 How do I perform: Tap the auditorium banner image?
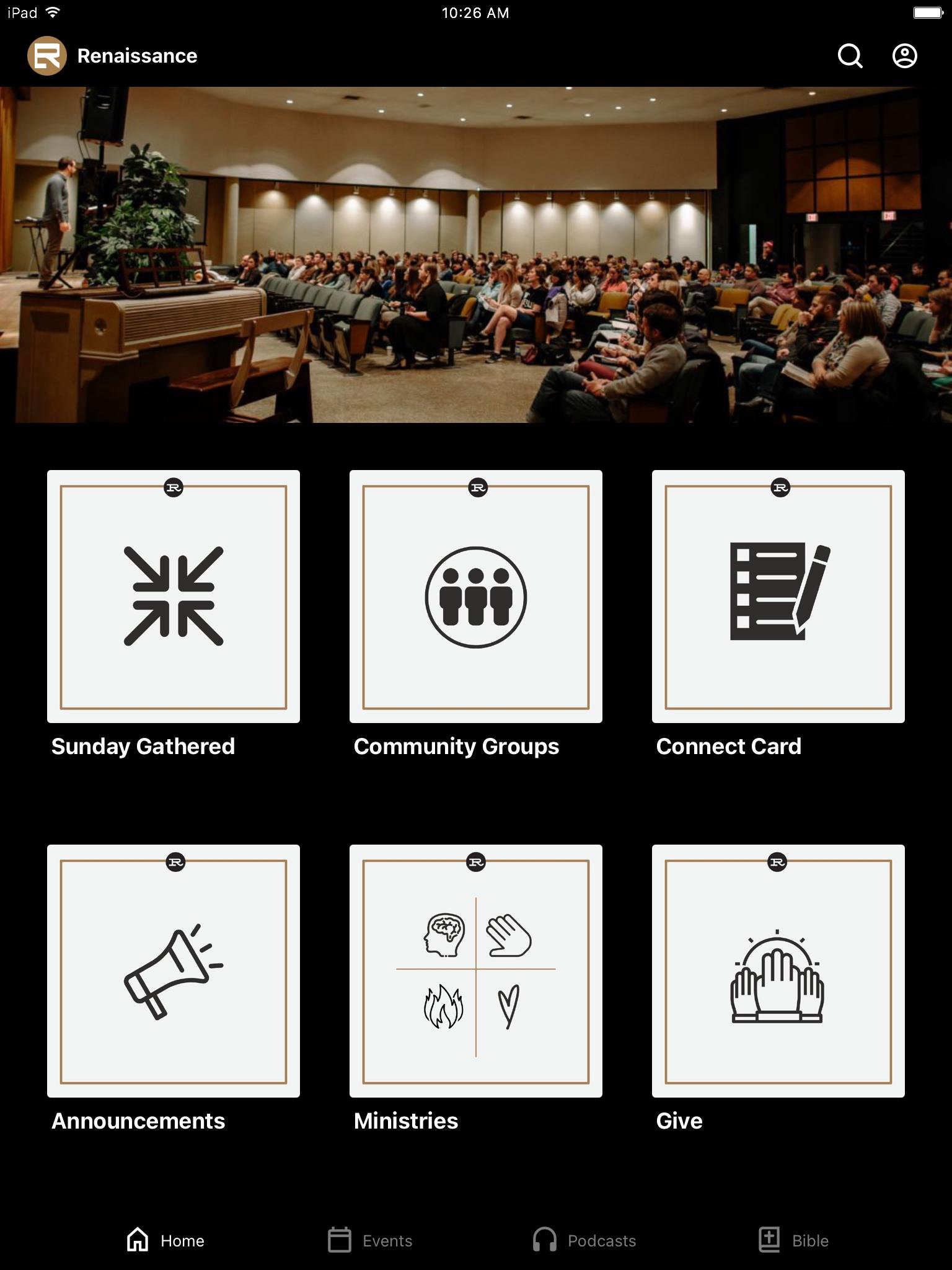click(x=476, y=254)
